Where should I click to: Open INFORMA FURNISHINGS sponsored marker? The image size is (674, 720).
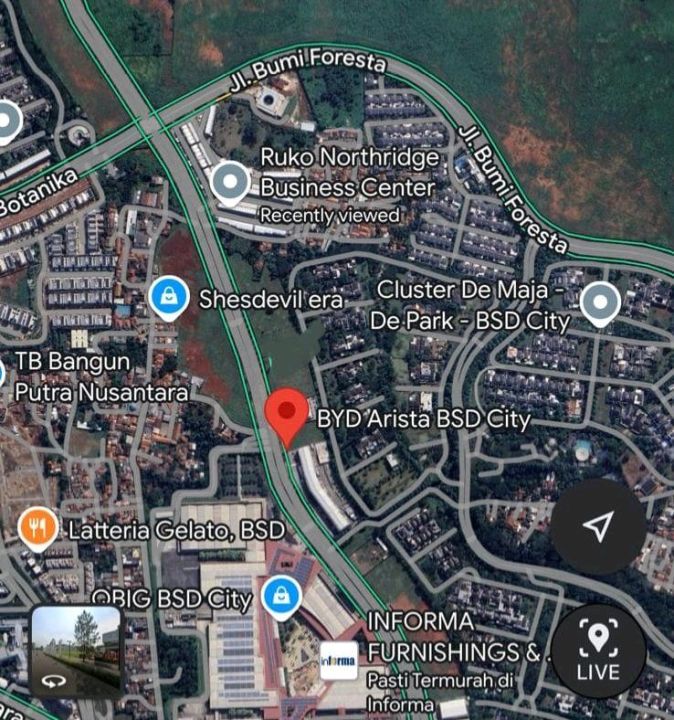click(339, 661)
